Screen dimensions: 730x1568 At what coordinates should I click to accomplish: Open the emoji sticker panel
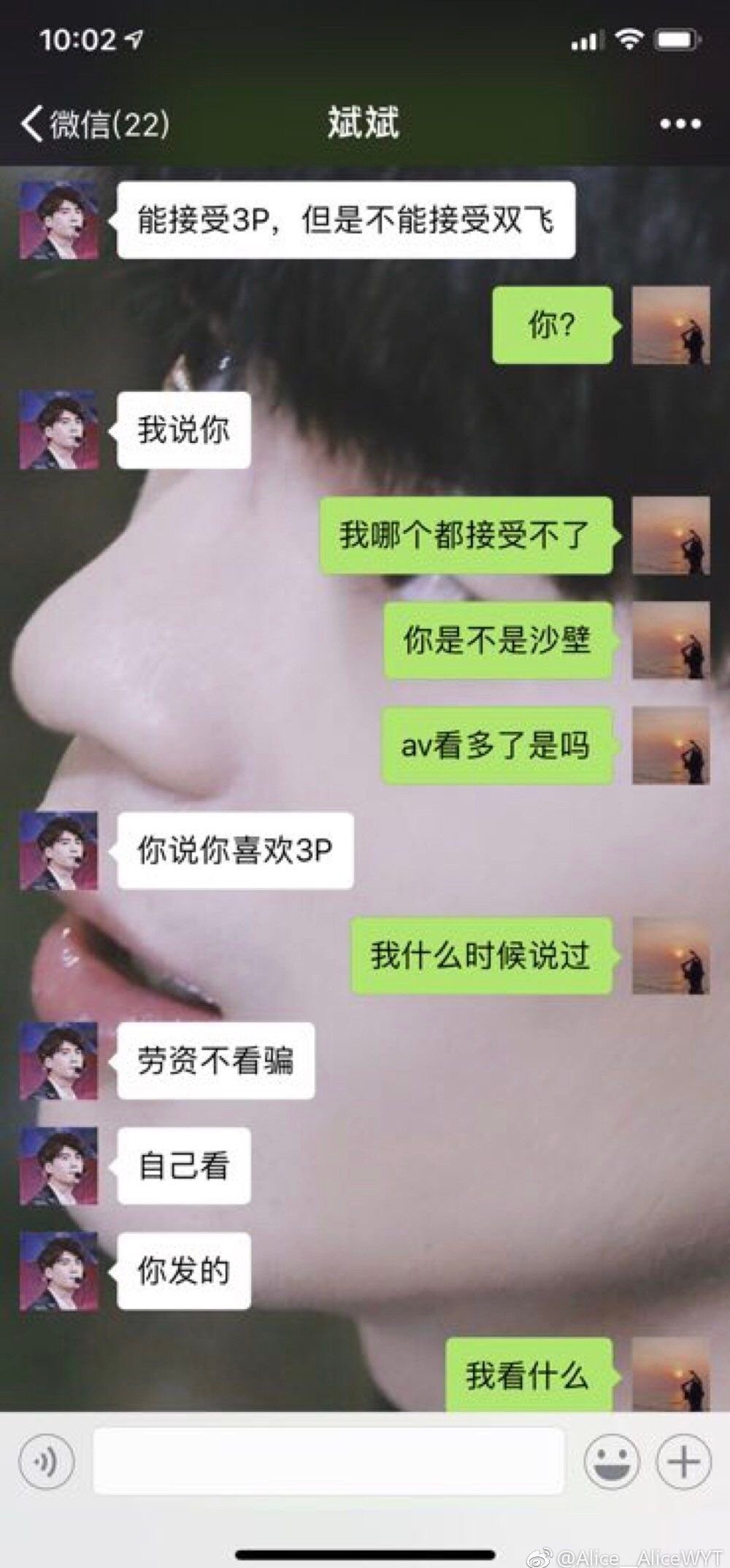(x=612, y=1462)
